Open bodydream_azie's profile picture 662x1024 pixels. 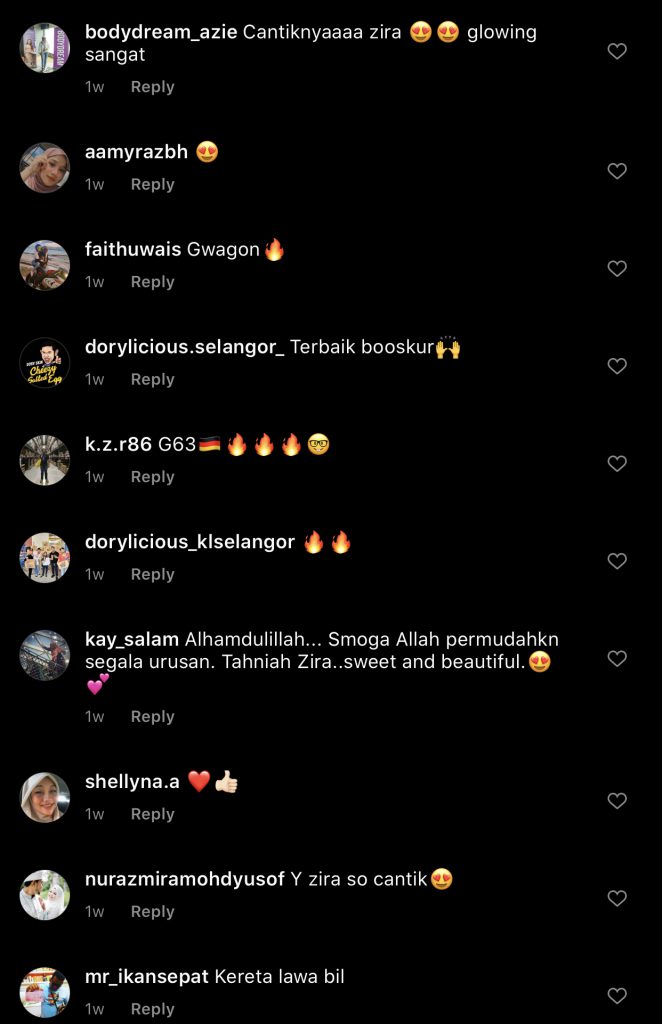click(45, 48)
